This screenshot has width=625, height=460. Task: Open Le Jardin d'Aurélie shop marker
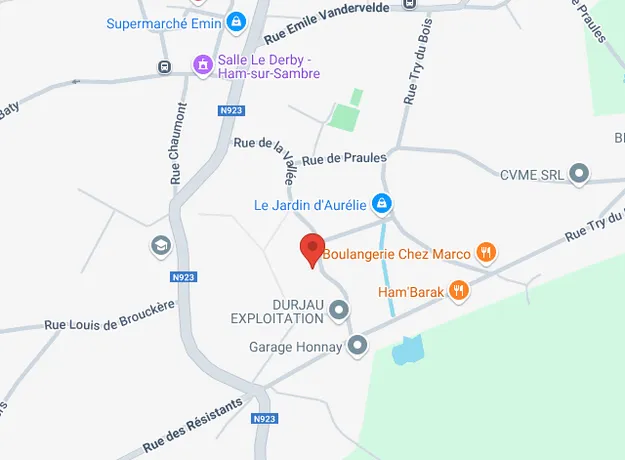click(x=380, y=205)
